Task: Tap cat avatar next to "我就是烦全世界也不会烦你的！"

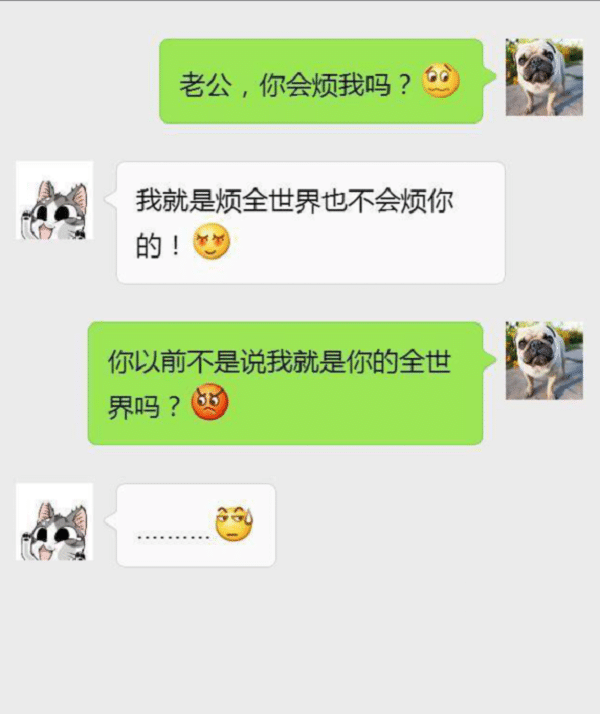Action: tap(54, 200)
